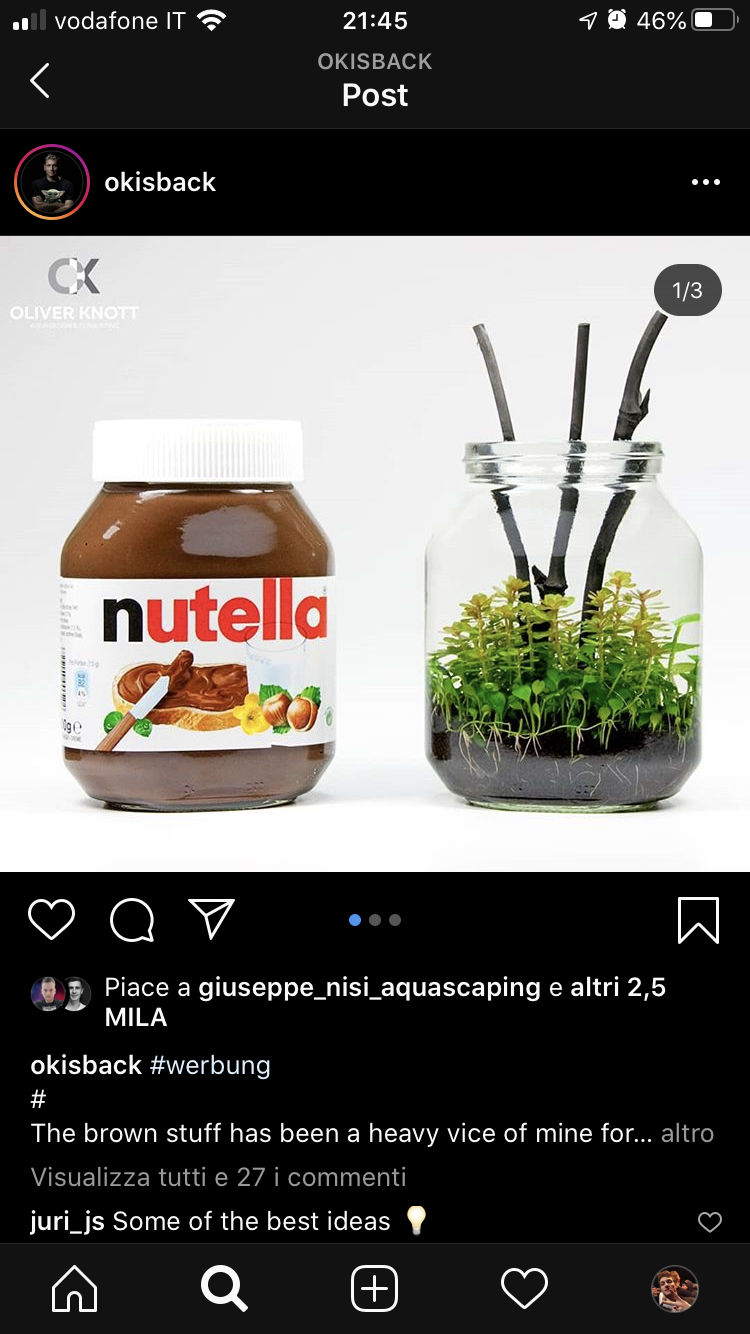Save the post with the bookmark icon
This screenshot has height=1334, width=750.
[698, 920]
